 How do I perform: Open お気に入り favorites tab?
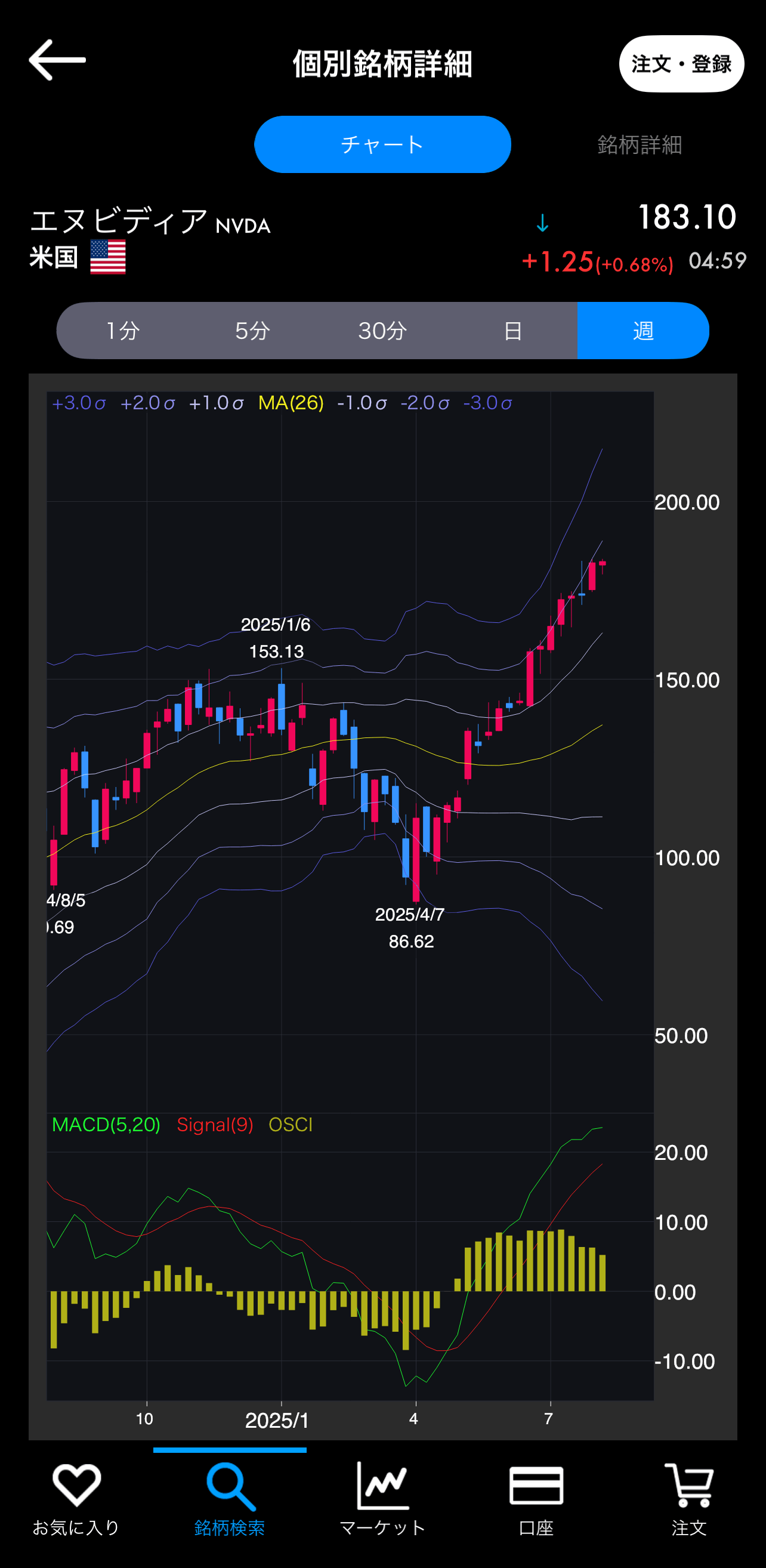coord(76,1499)
